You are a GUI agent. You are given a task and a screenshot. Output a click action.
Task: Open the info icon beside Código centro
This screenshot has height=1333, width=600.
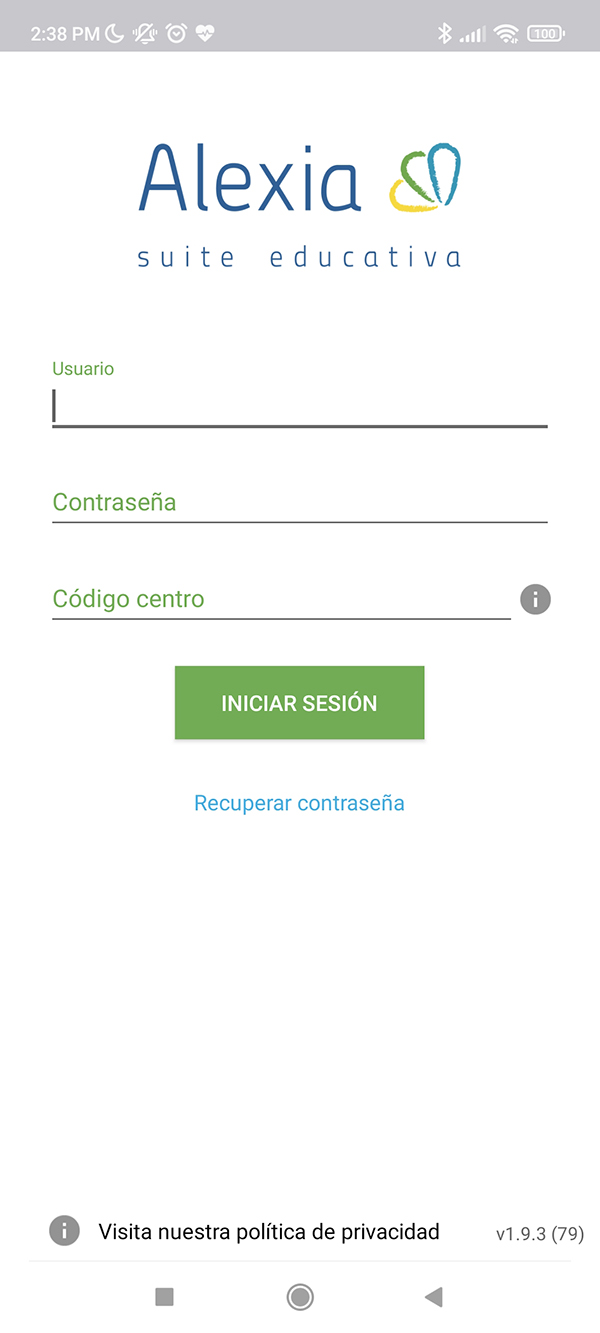click(x=536, y=599)
